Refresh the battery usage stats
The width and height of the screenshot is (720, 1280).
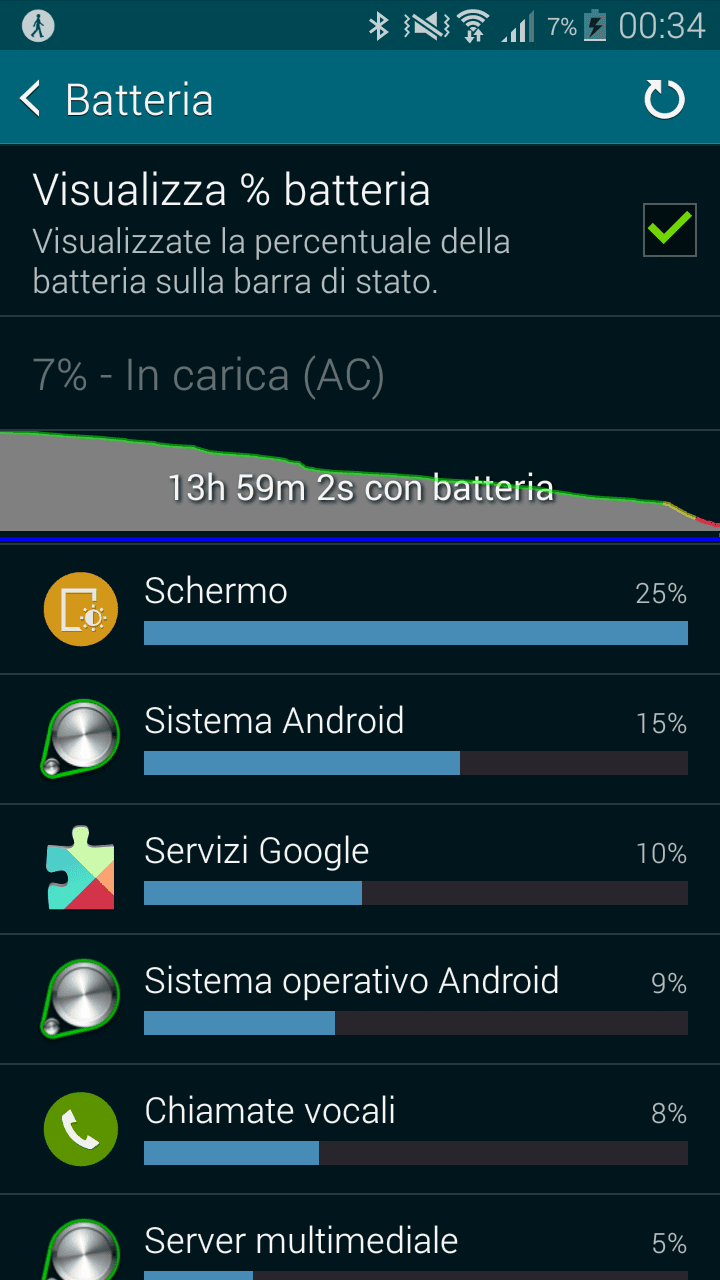coord(664,100)
